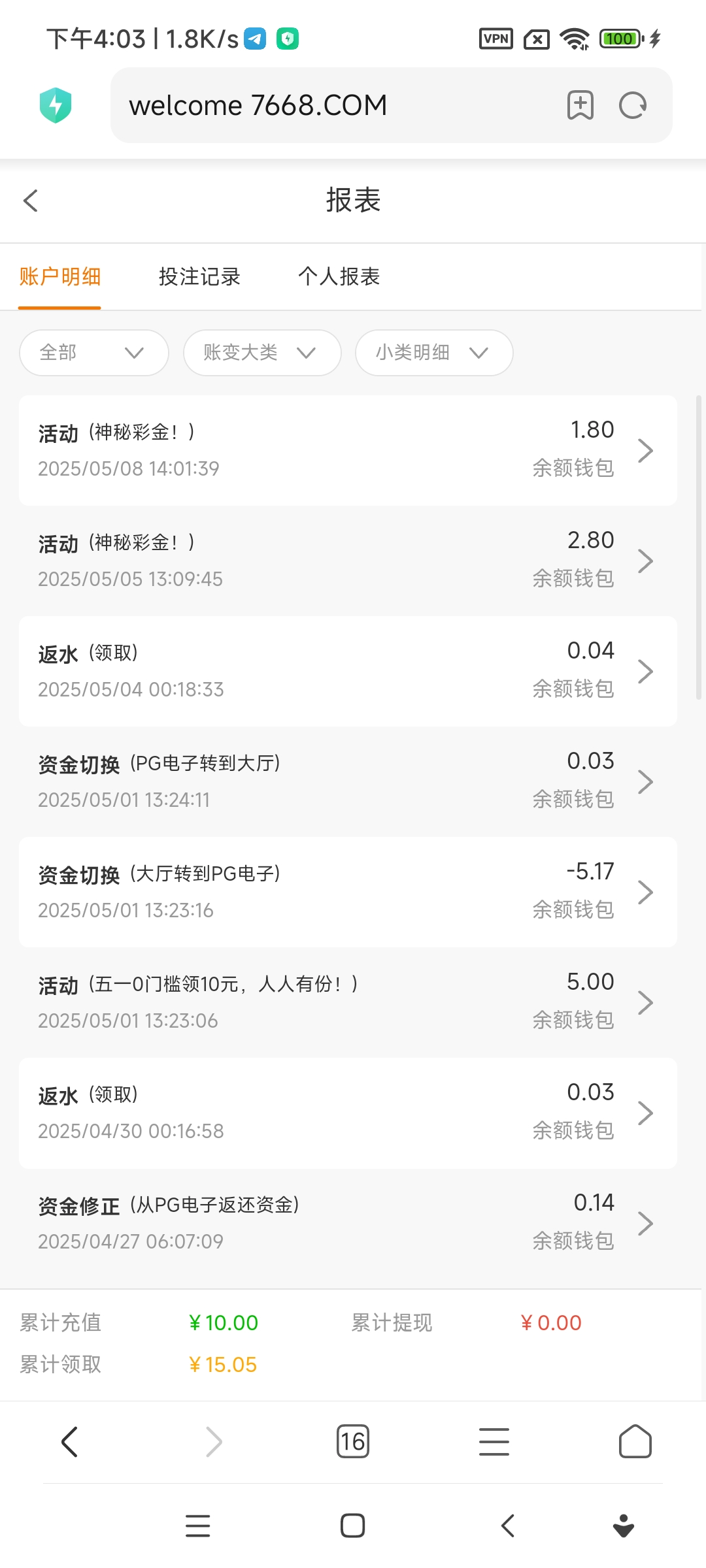Screen dimensions: 706x1568
Task: View the 五一0门槛领10元 activity record
Action: coord(348,1002)
